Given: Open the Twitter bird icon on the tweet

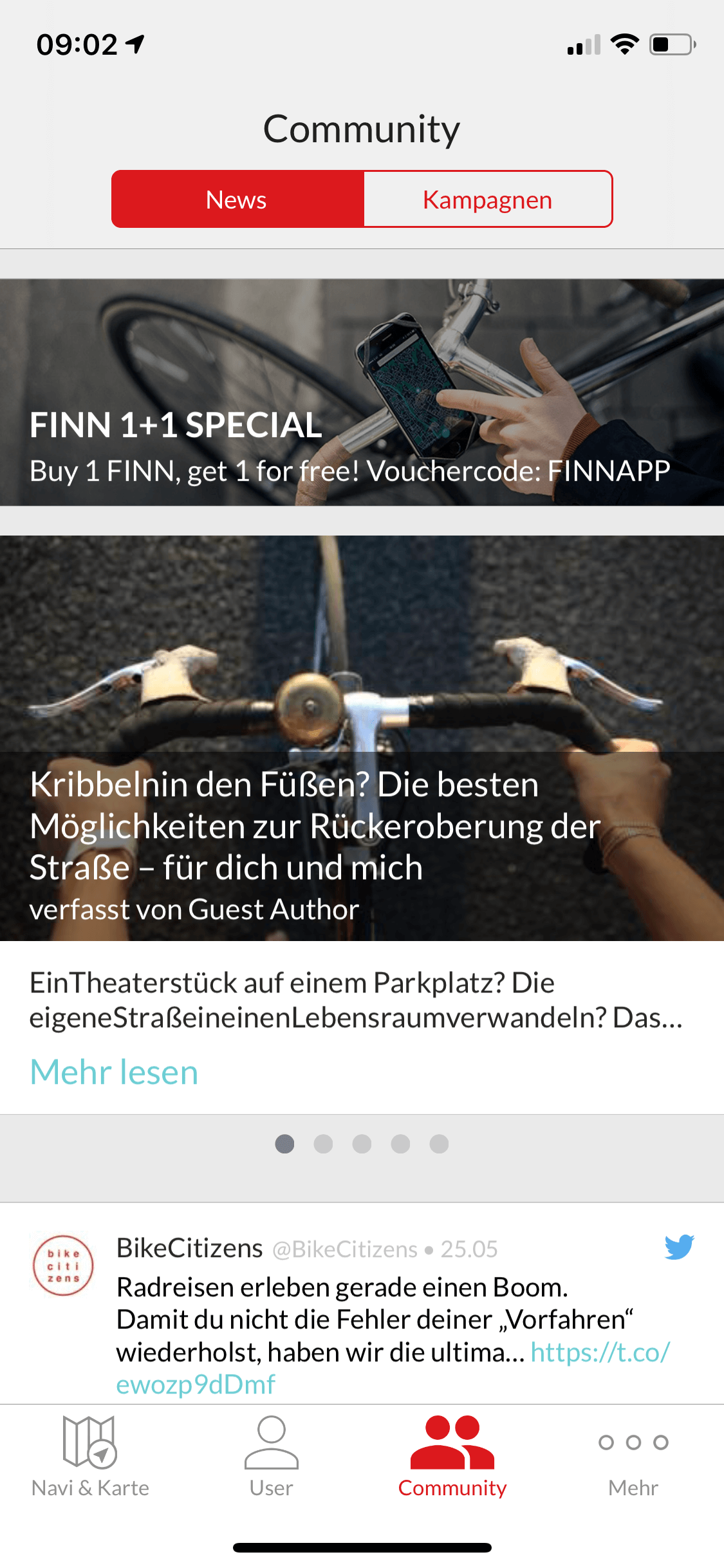Looking at the screenshot, I should click(x=679, y=1247).
